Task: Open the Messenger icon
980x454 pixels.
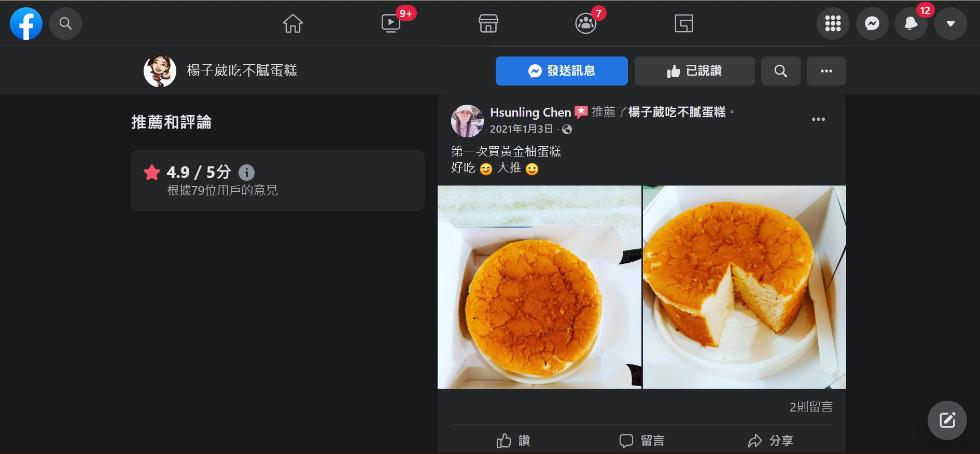Action: [x=872, y=23]
